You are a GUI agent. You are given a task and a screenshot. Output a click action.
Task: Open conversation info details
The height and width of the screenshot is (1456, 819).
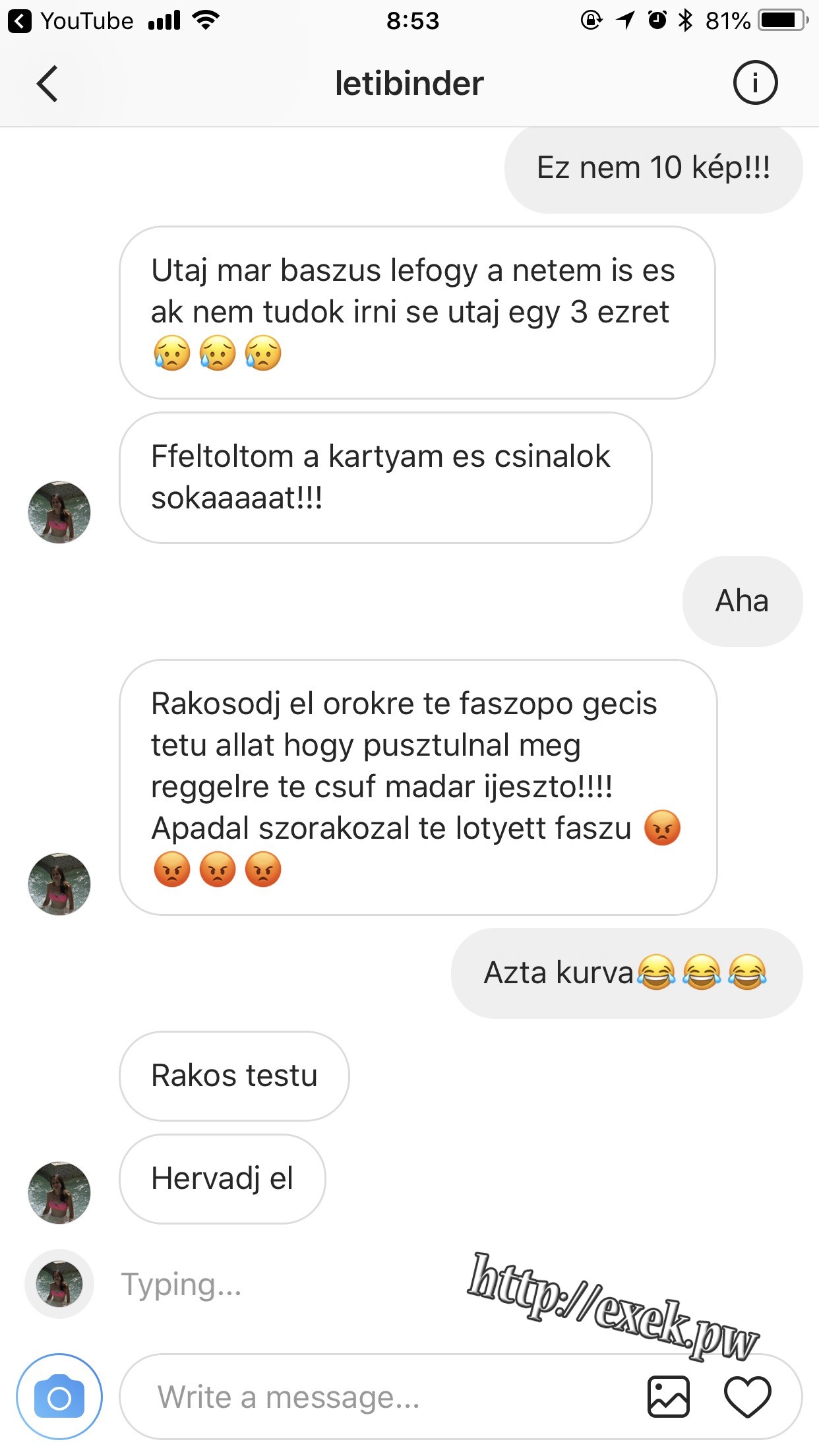point(755,83)
